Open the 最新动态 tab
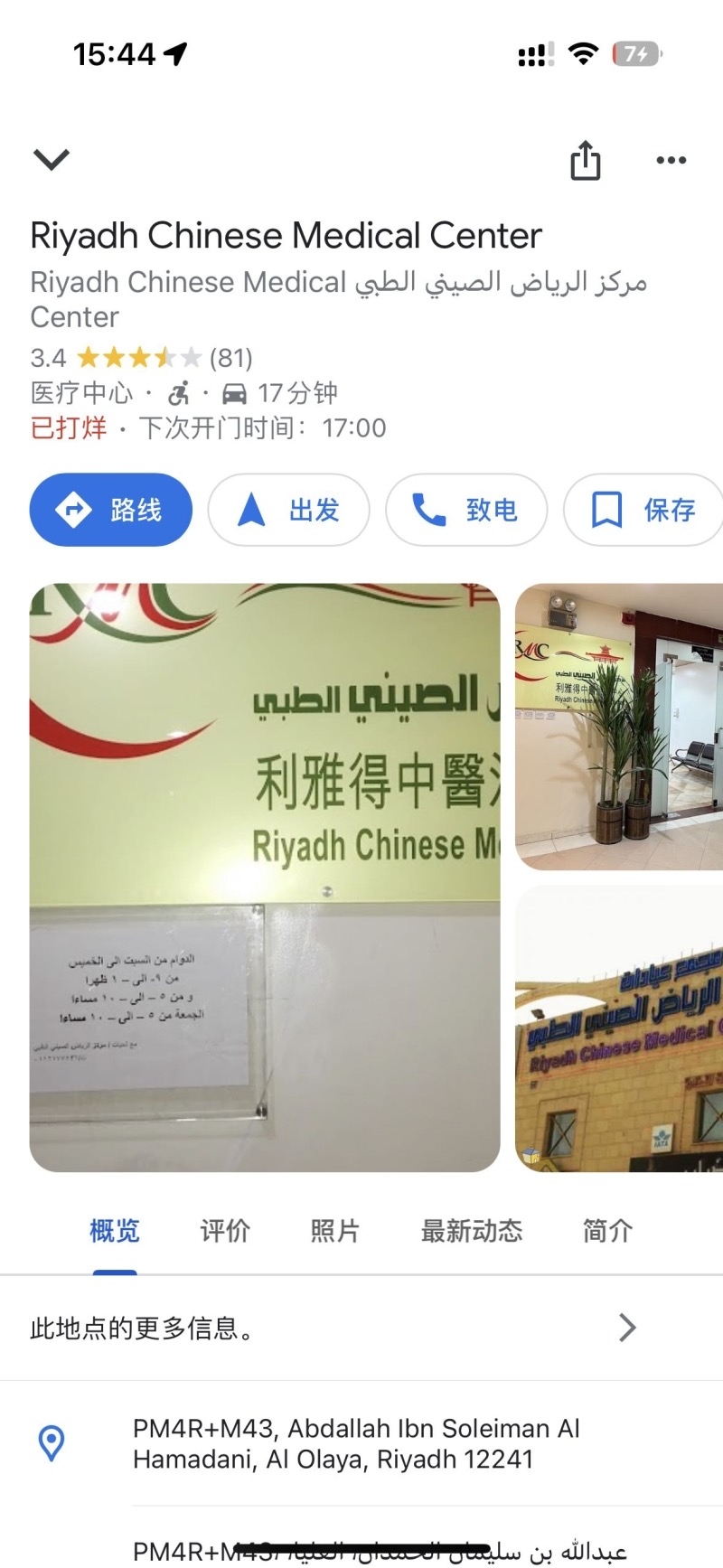 tap(471, 1231)
